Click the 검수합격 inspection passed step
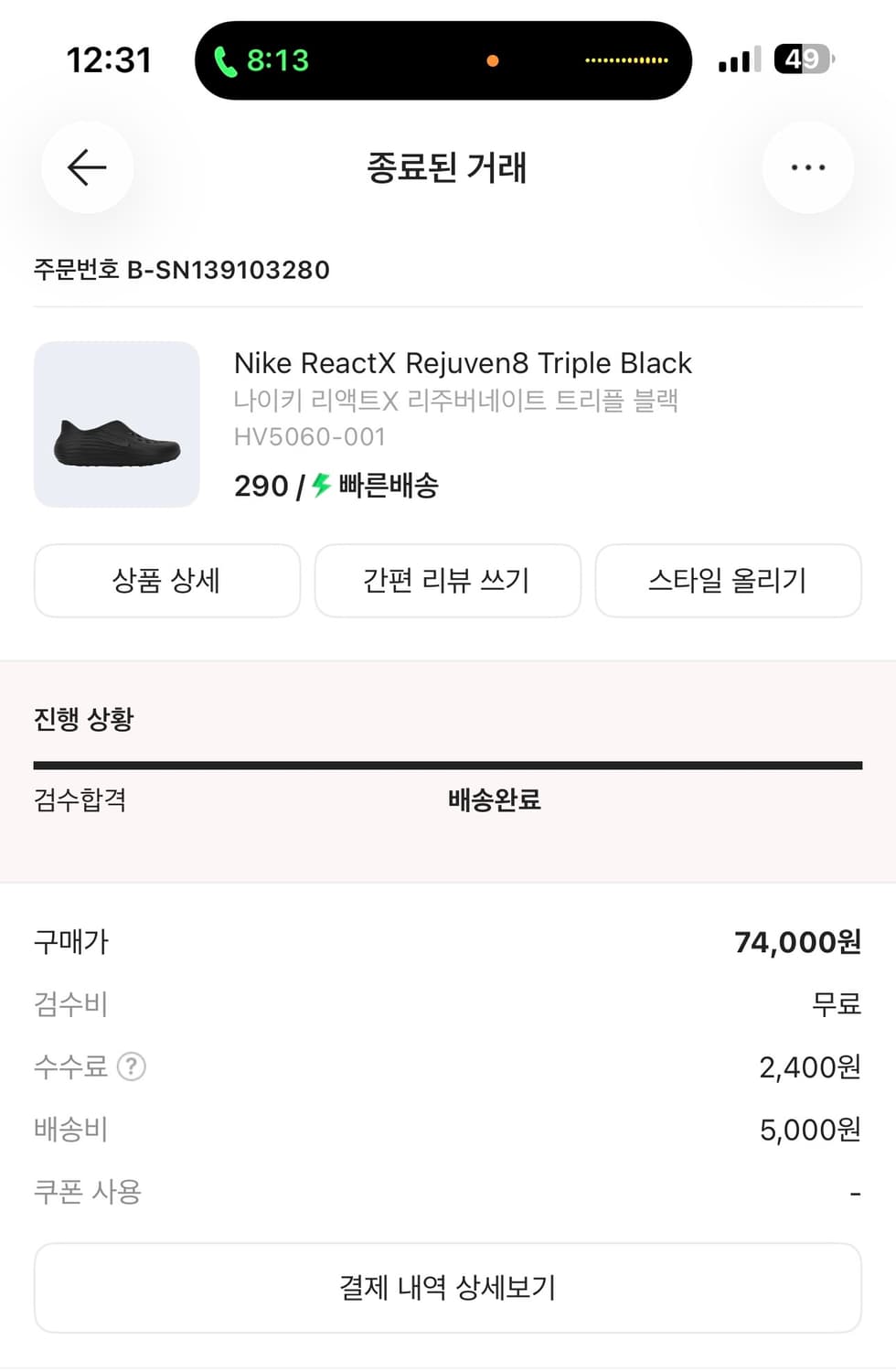The height and width of the screenshot is (1372, 896). point(79,800)
